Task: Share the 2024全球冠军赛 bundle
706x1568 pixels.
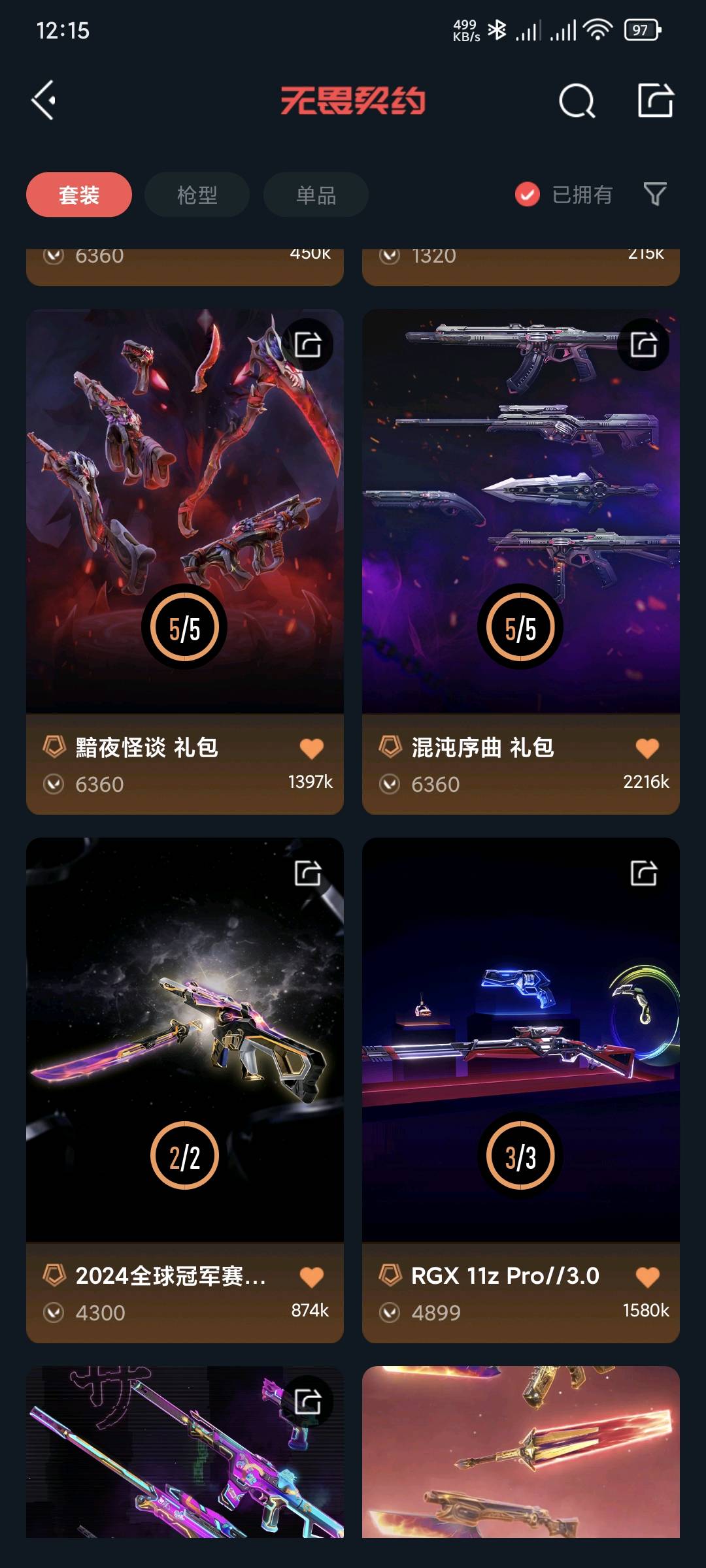Action: pyautogui.click(x=308, y=873)
